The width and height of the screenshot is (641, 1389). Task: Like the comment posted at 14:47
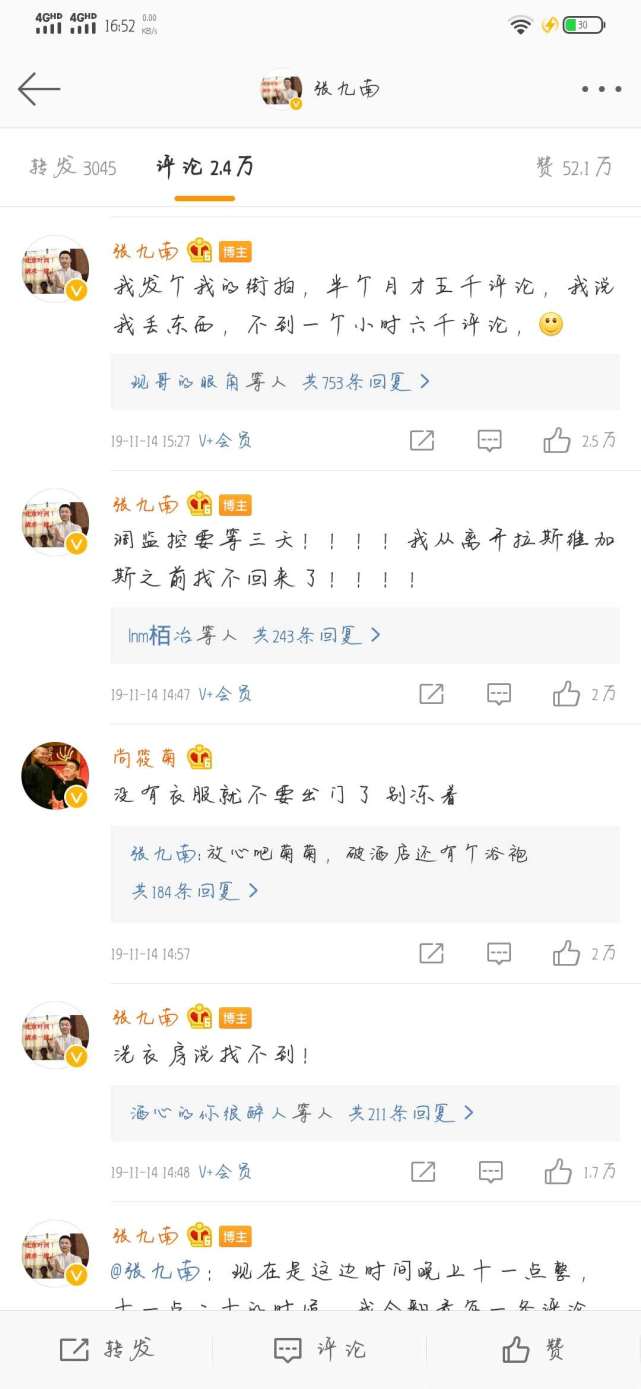[566, 693]
